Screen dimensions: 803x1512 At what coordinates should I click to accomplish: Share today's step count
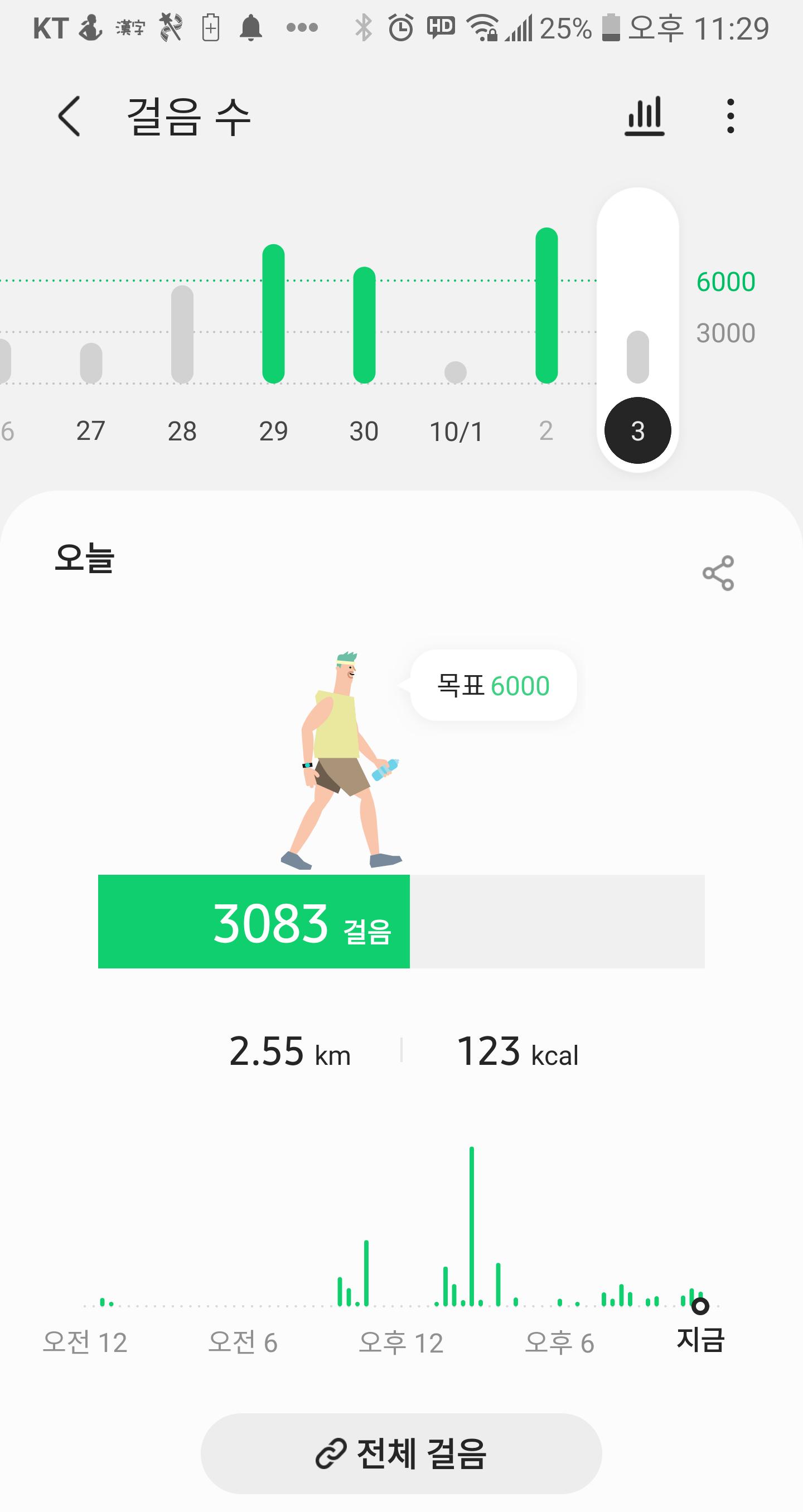tap(718, 573)
